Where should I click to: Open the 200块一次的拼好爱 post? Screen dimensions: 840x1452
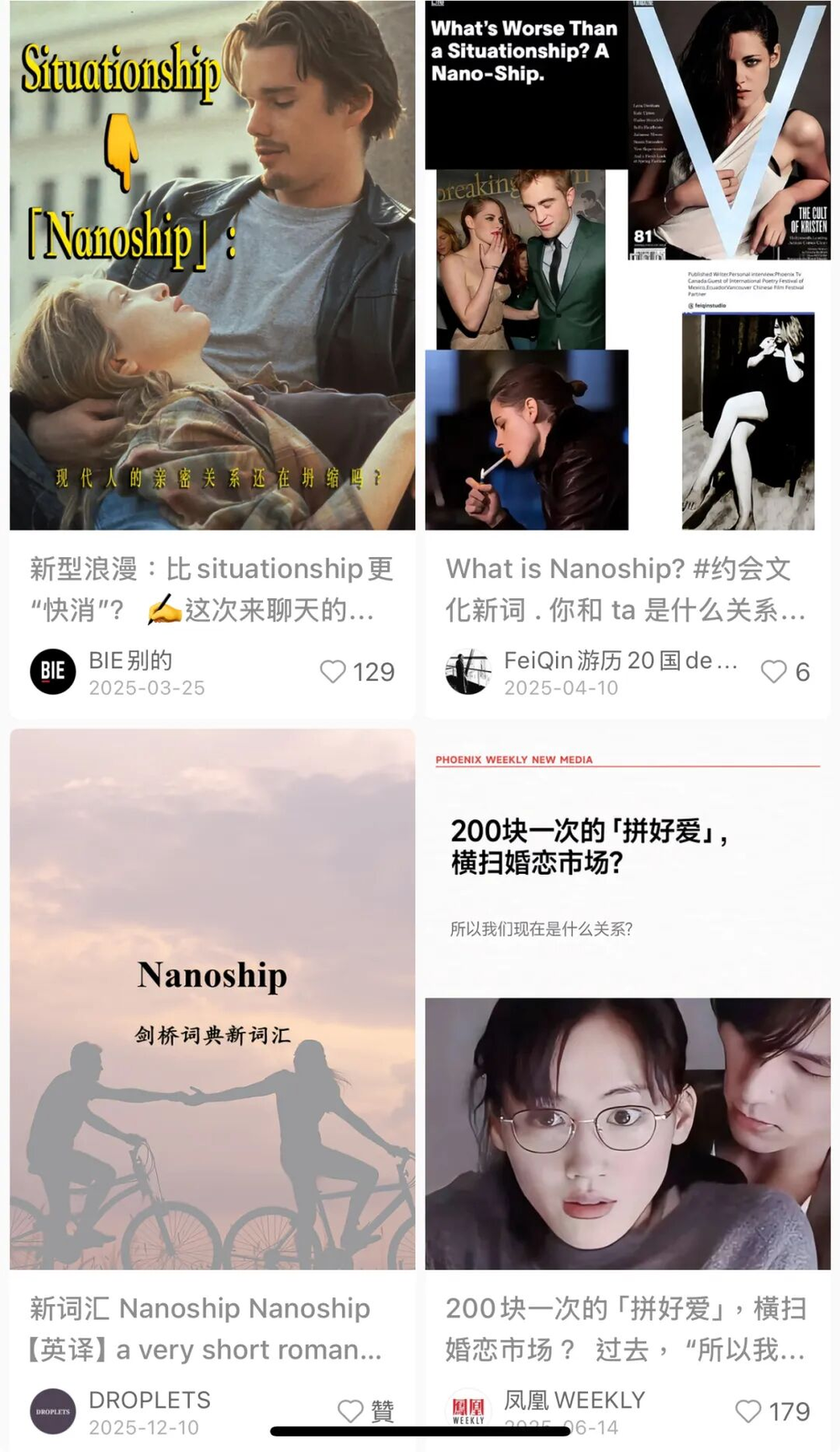click(627, 1000)
